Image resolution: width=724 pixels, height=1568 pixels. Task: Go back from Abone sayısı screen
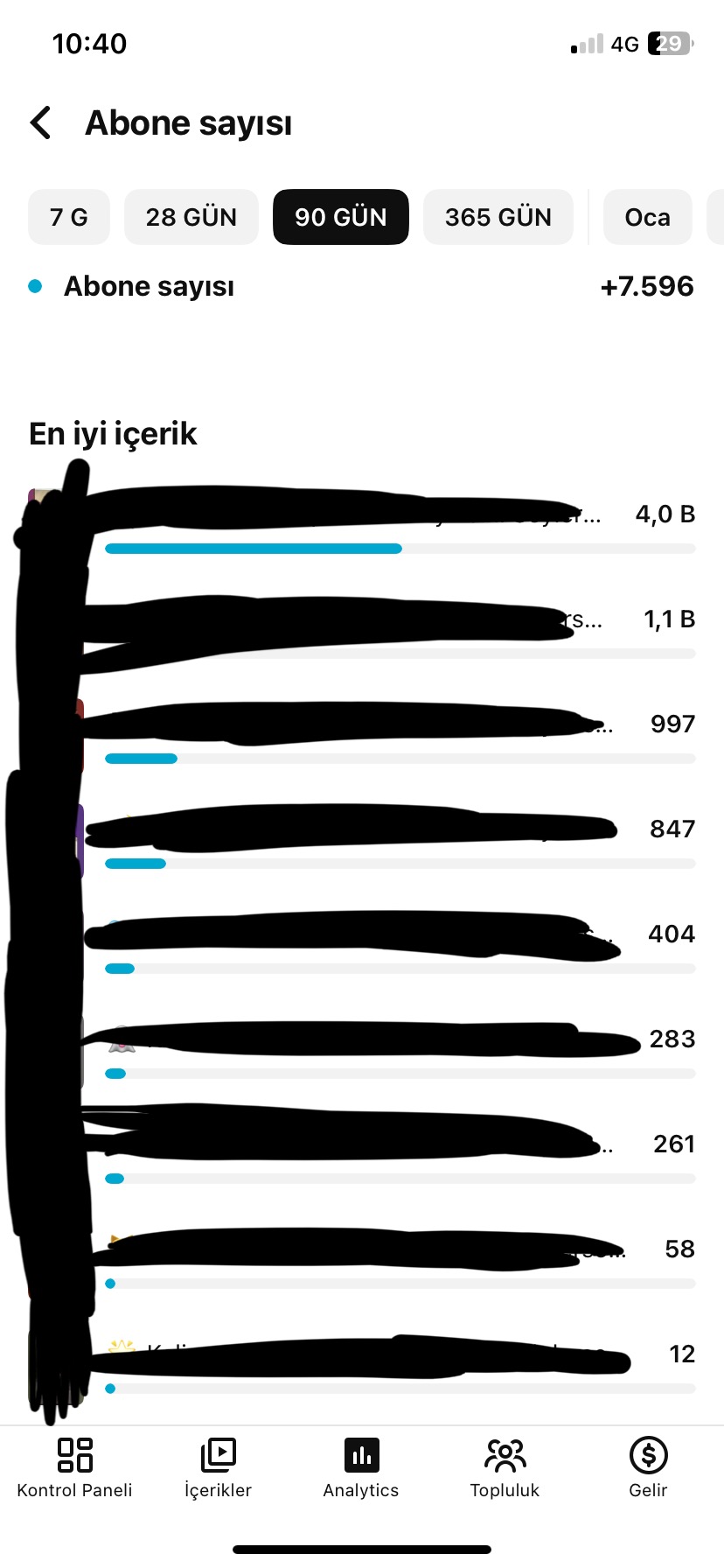[41, 123]
